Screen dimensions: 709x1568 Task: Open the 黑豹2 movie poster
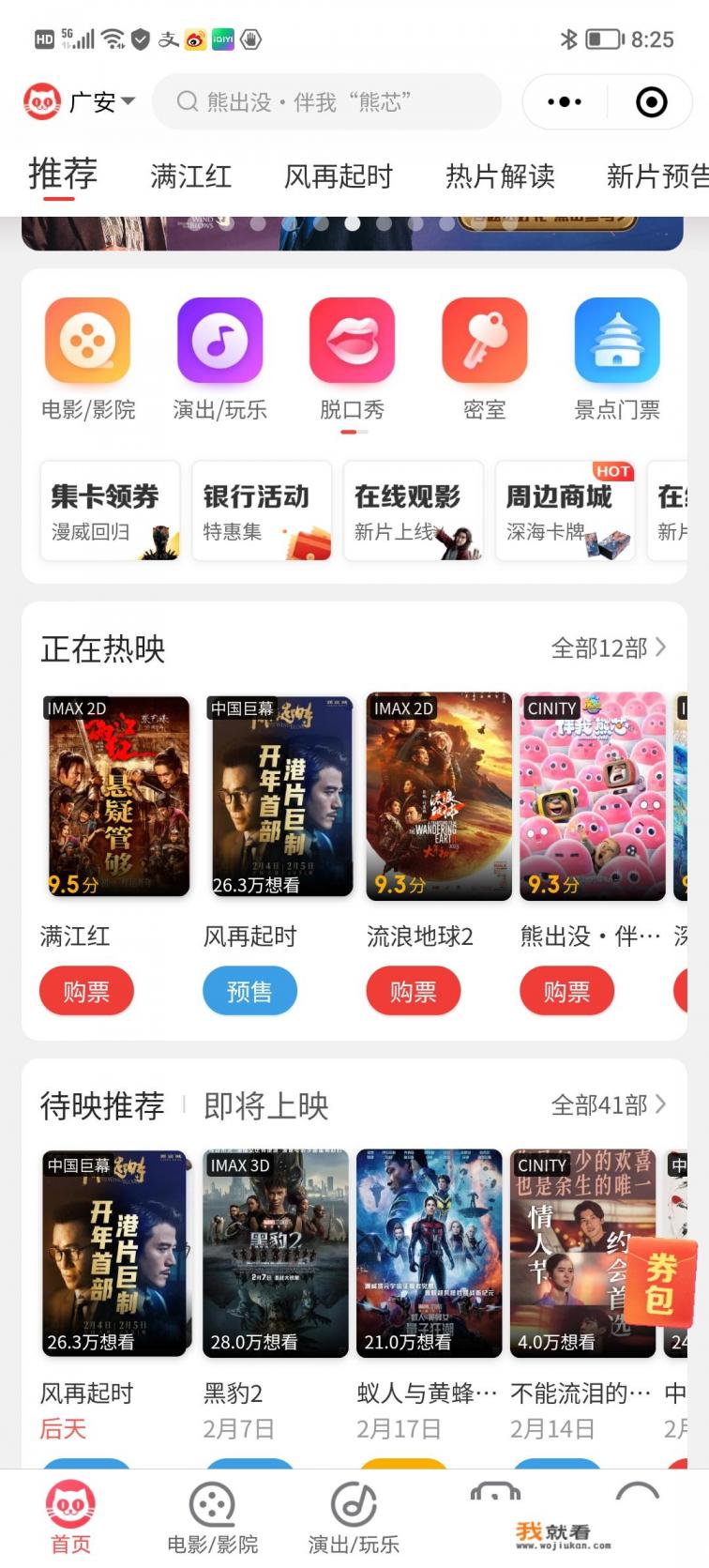coord(273,1253)
